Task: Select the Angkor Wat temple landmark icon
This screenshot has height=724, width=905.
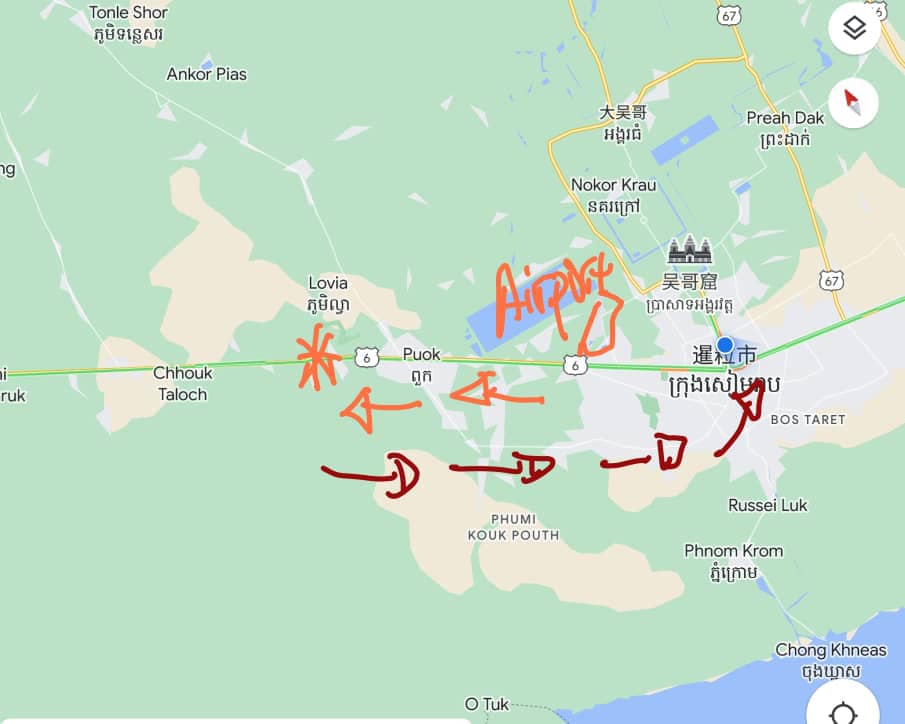Action: 688,250
